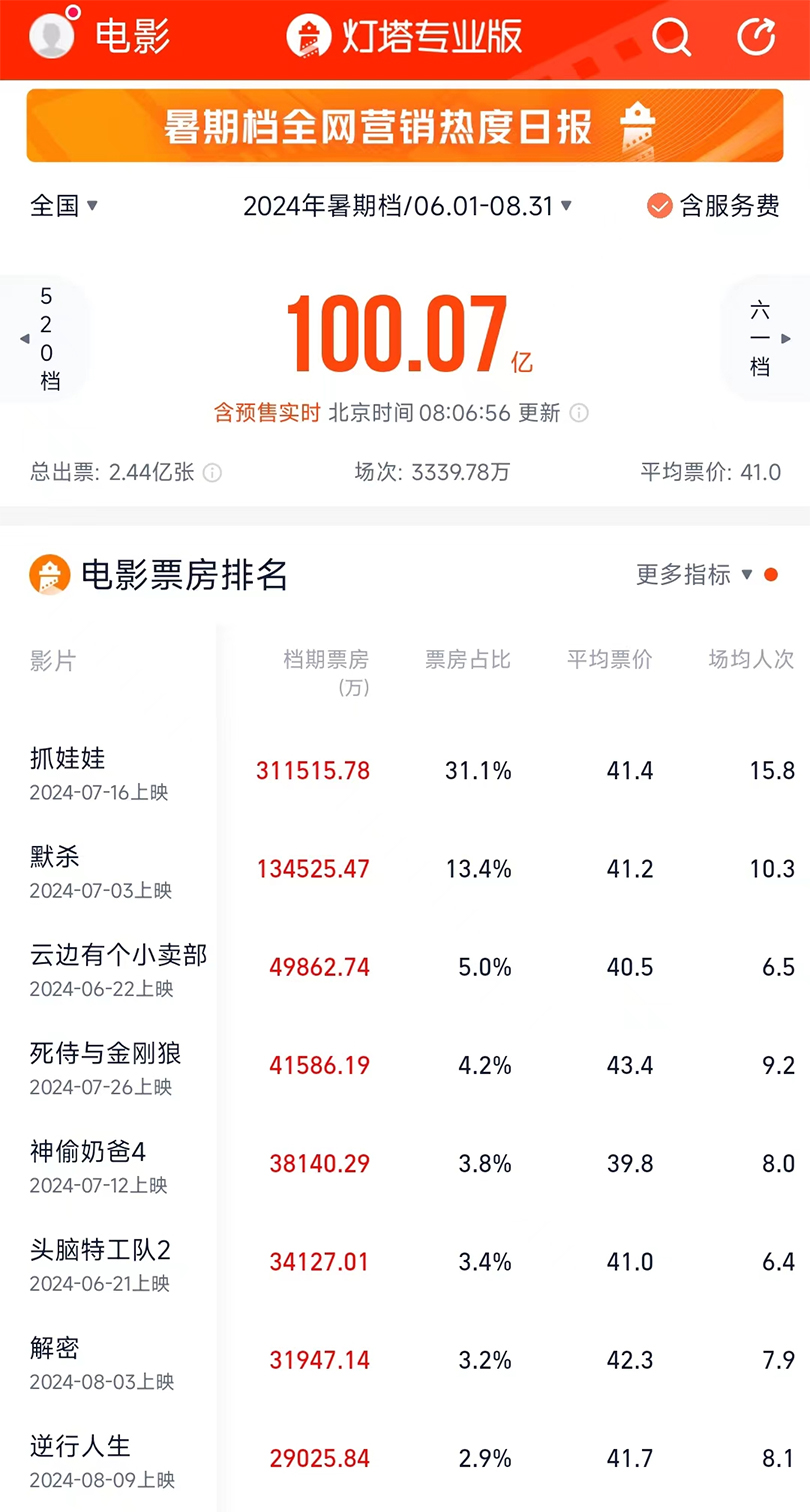The width and height of the screenshot is (810, 1512).
Task: Switch to the next 六一档 period
Action: (765, 339)
